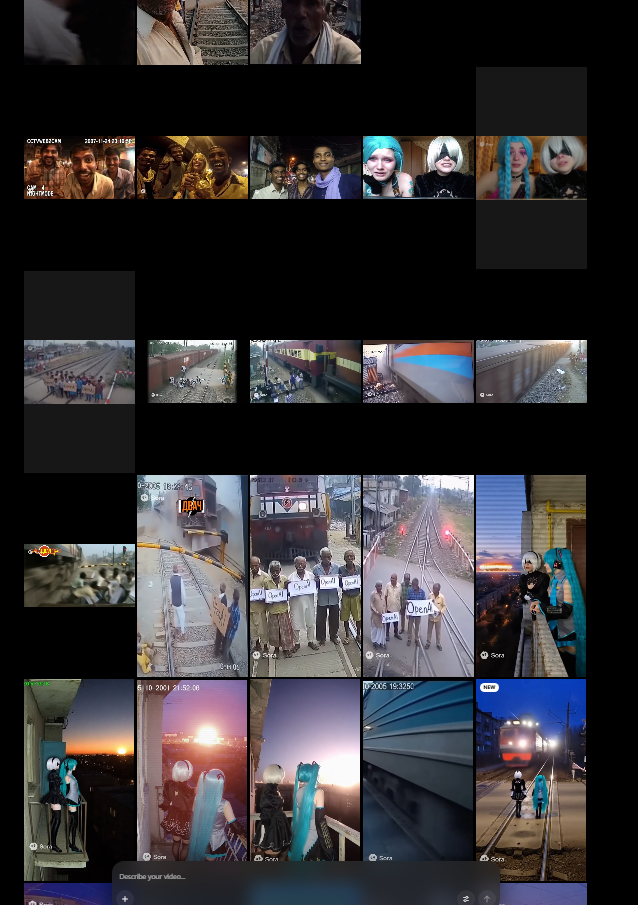The width and height of the screenshot is (638, 905).
Task: Submit the prompt with the up arrow
Action: (x=487, y=898)
